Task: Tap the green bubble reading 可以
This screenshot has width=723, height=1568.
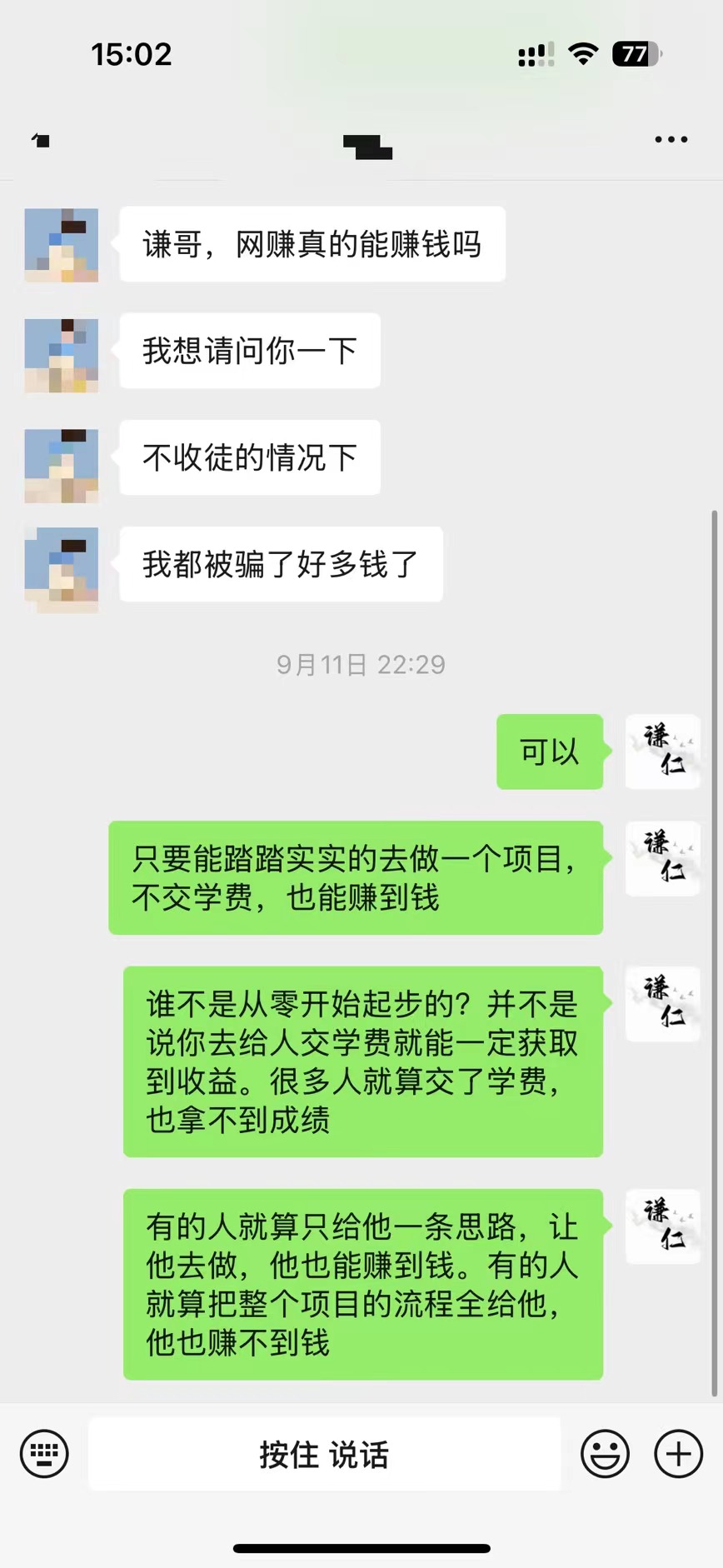Action: click(x=550, y=751)
